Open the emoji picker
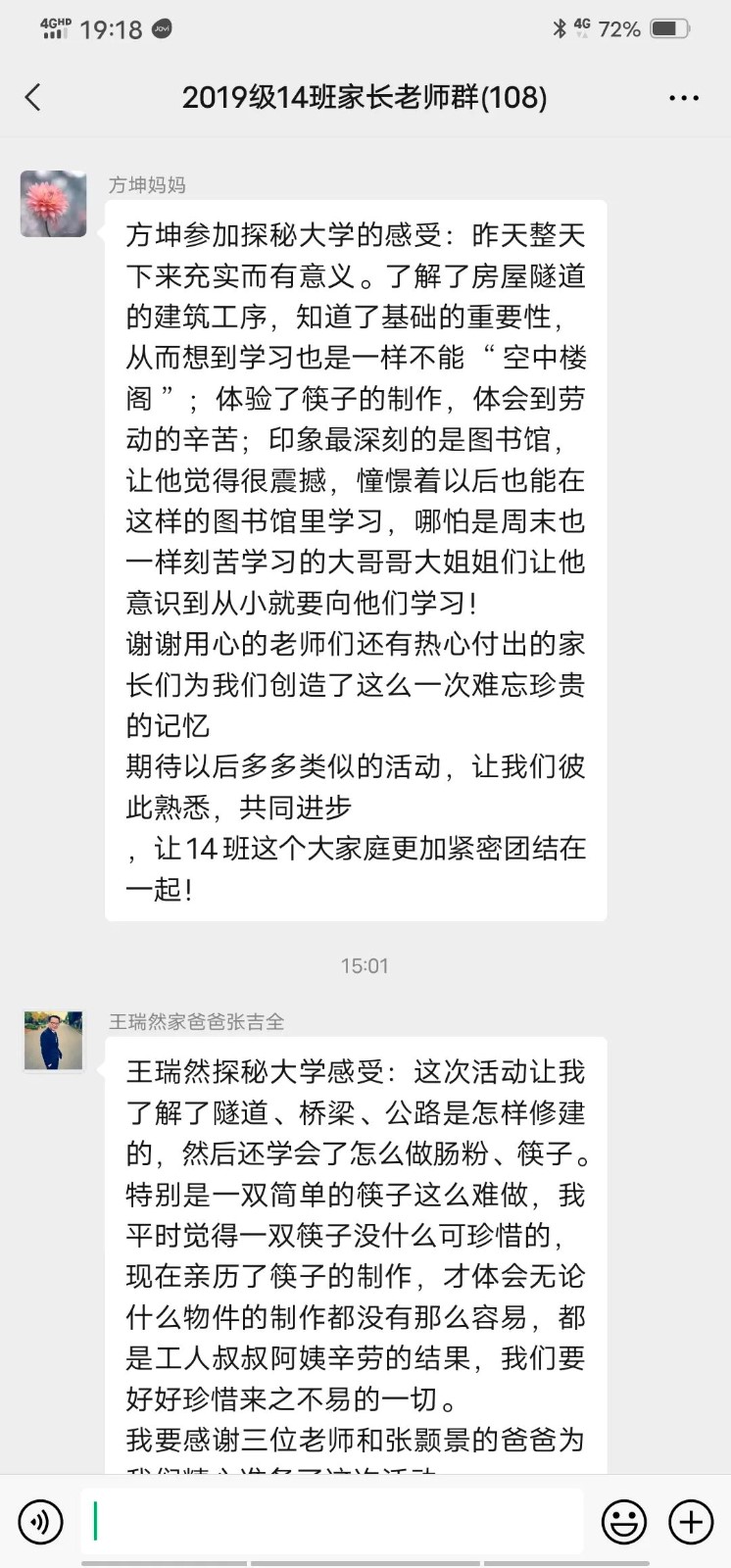This screenshot has height=1568, width=731. click(x=623, y=1522)
